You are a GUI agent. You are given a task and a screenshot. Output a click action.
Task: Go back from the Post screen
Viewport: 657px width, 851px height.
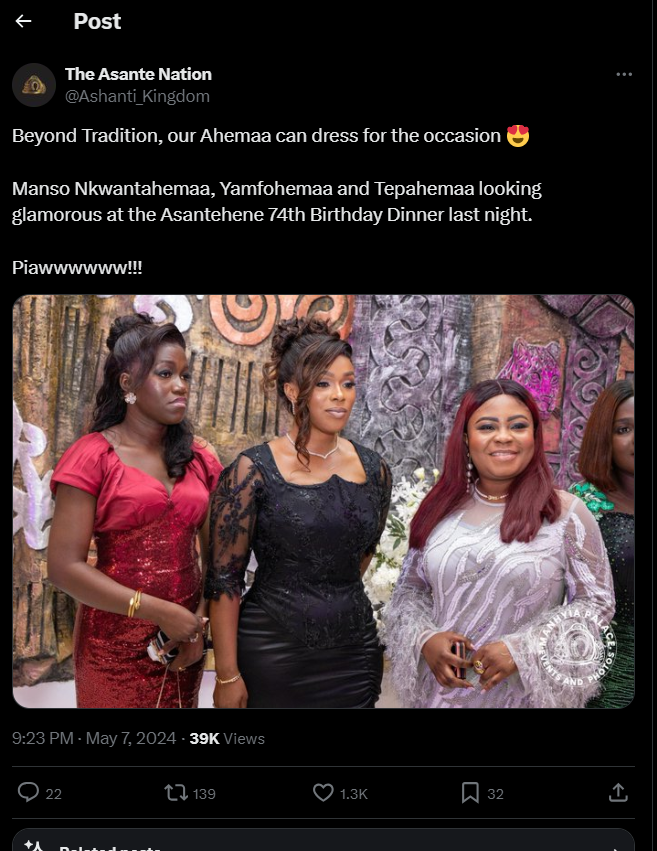pos(24,22)
